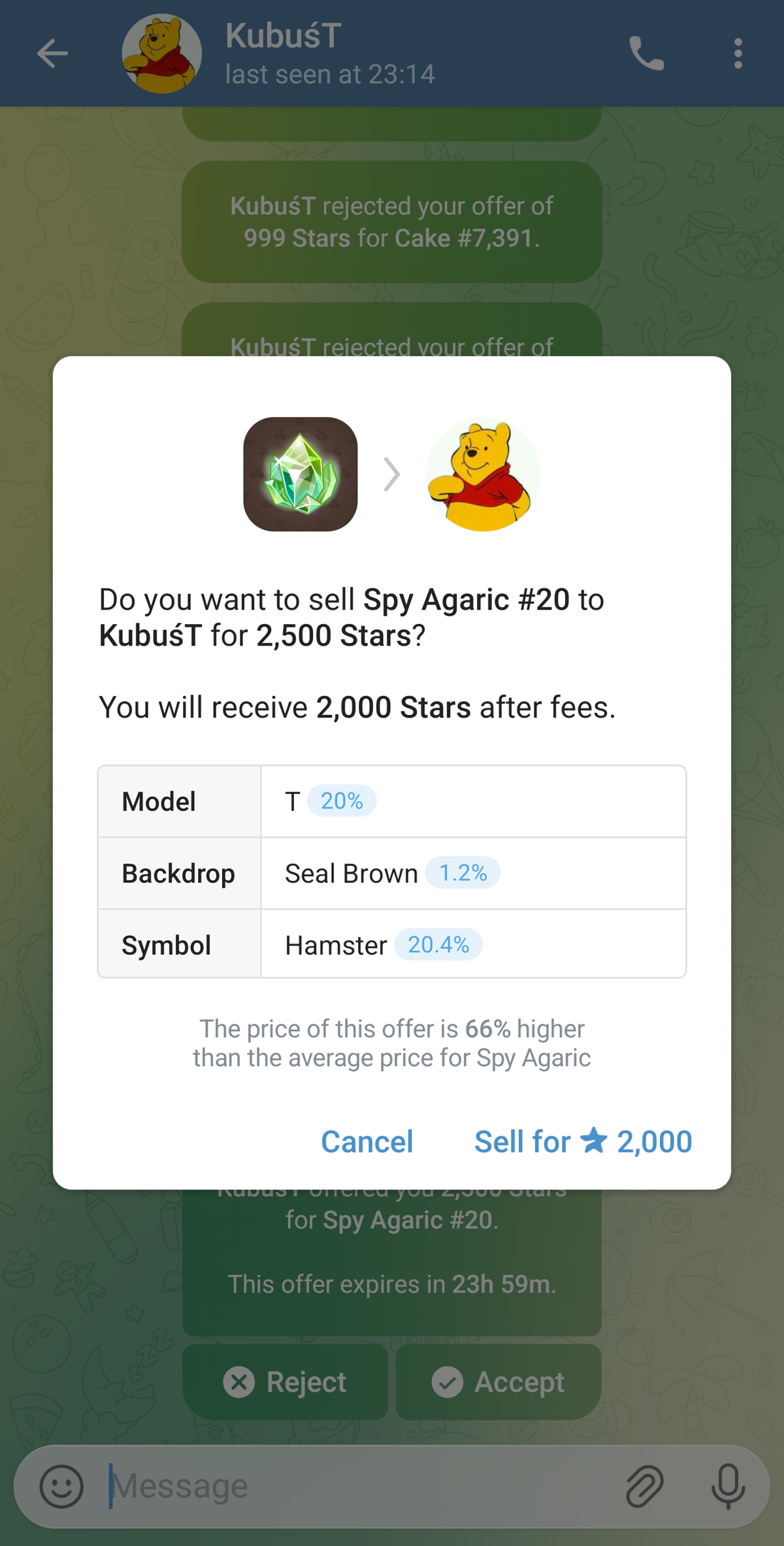The width and height of the screenshot is (784, 1546).
Task: Confirm Sell for 2,000 Stars
Action: [x=583, y=1142]
